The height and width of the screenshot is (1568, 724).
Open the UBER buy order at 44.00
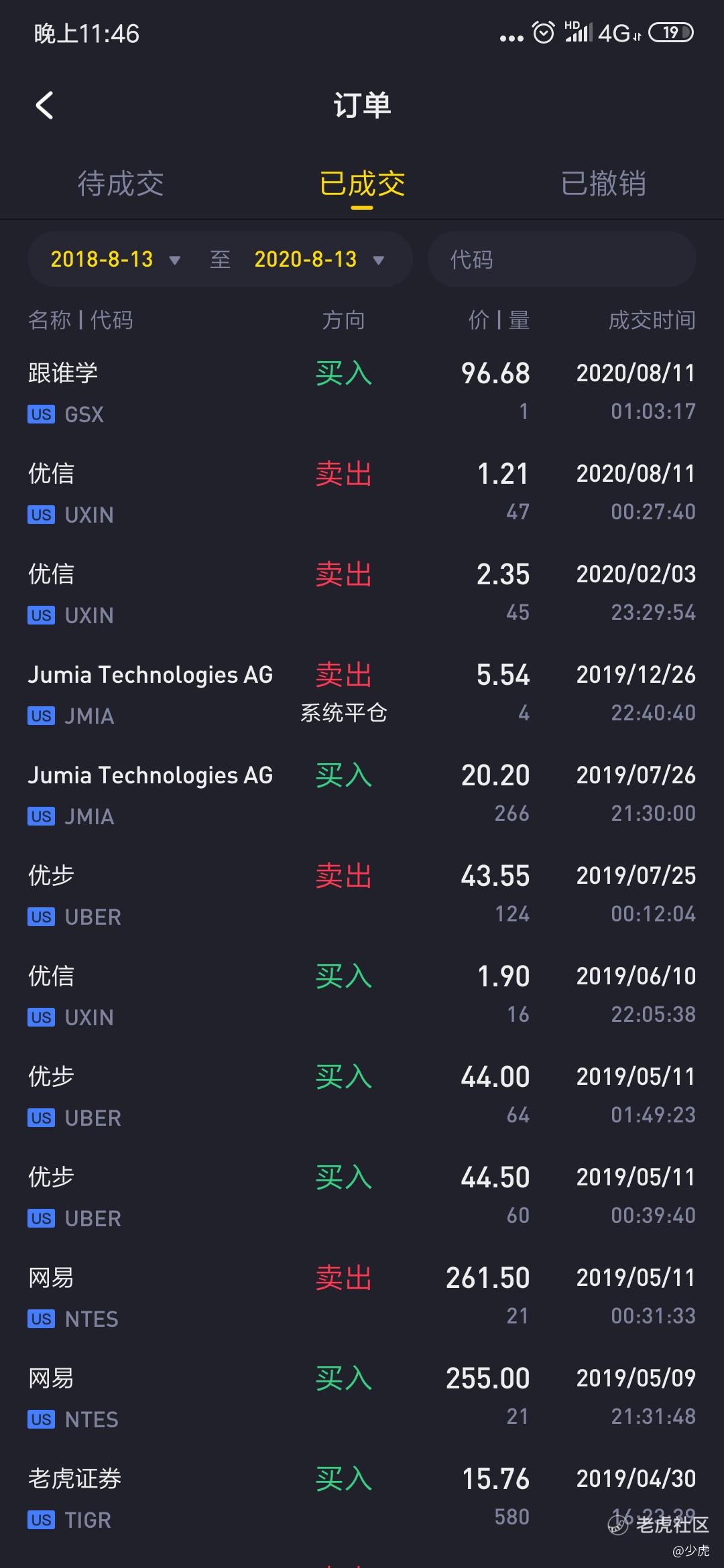(x=362, y=1096)
